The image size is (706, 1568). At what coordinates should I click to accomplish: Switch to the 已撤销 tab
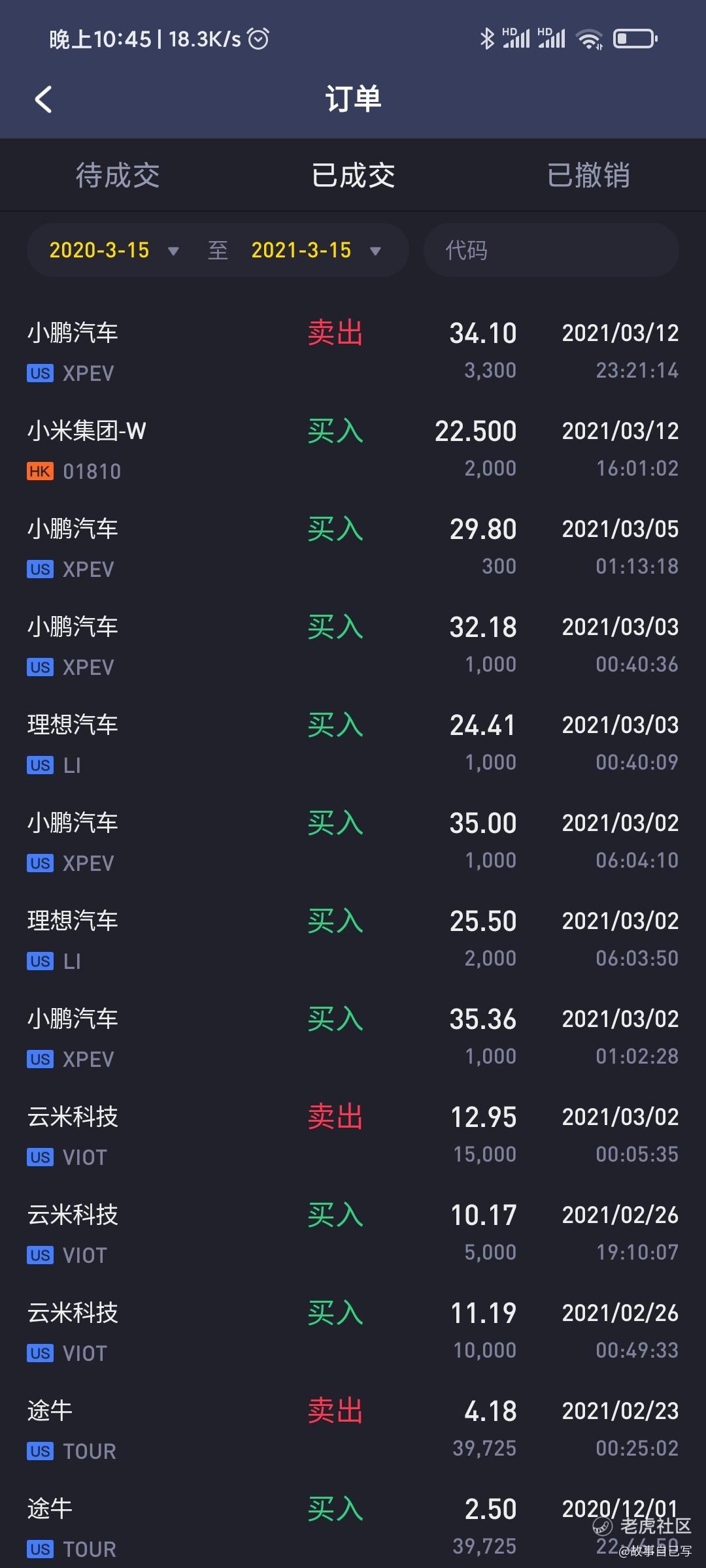(588, 175)
